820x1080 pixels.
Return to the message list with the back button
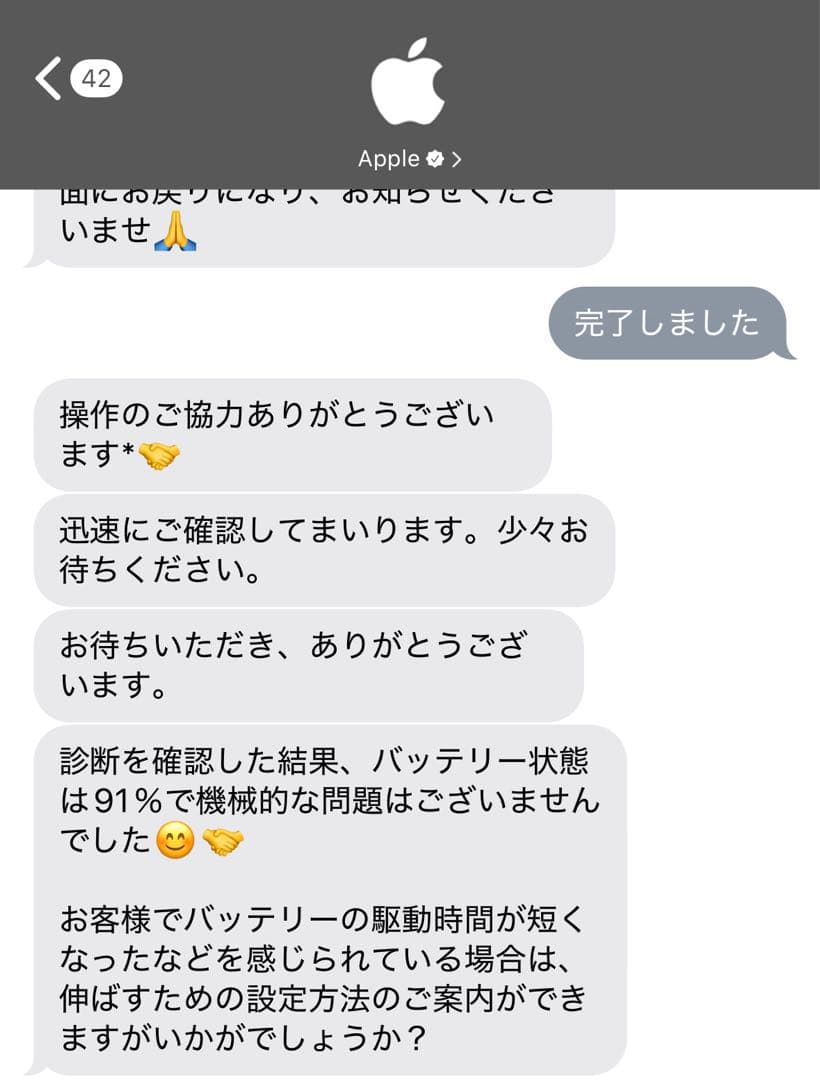pos(50,76)
